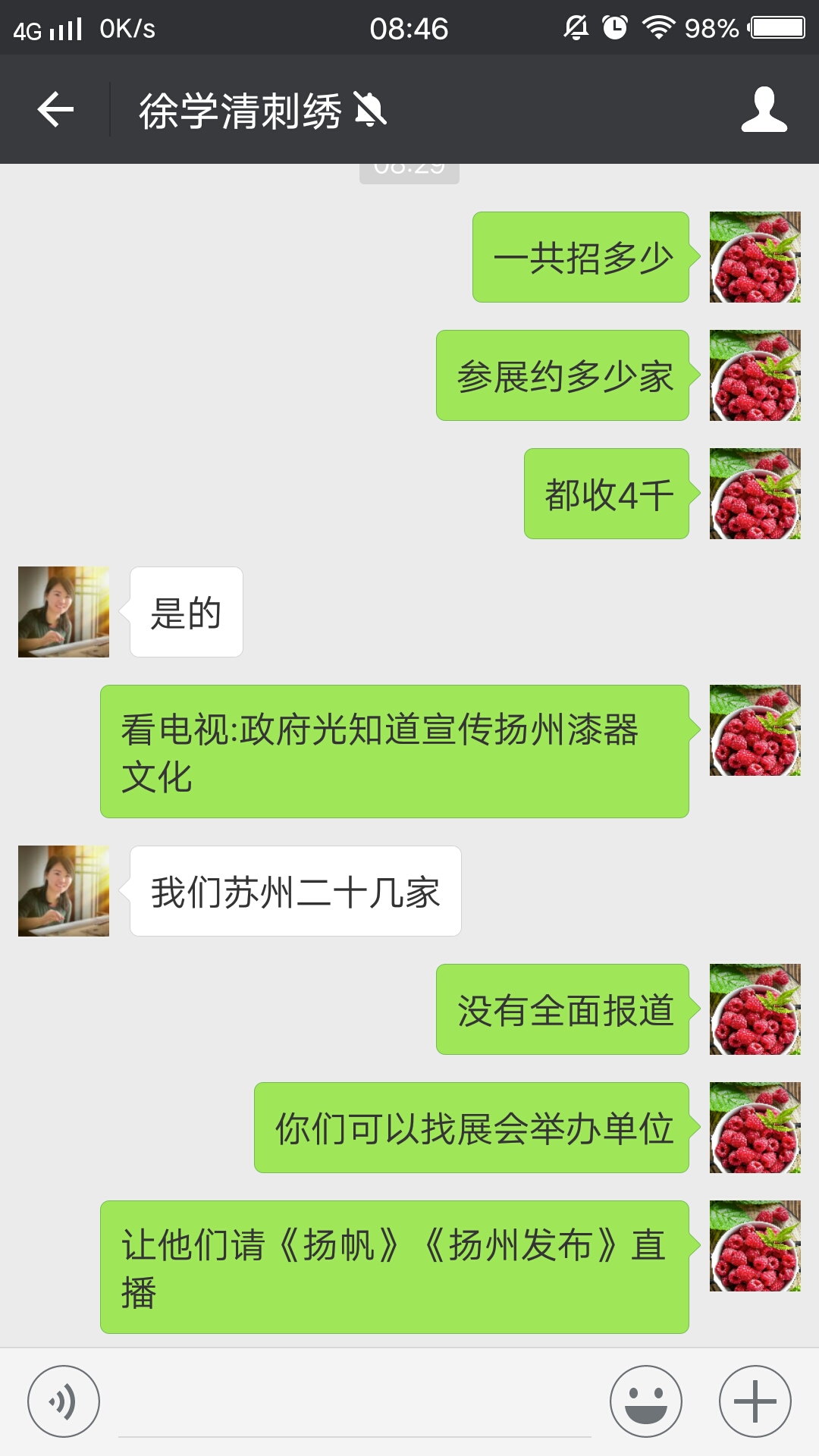Open contact avatar beside 是的 message
Viewport: 819px width, 1456px height.
coord(64,612)
